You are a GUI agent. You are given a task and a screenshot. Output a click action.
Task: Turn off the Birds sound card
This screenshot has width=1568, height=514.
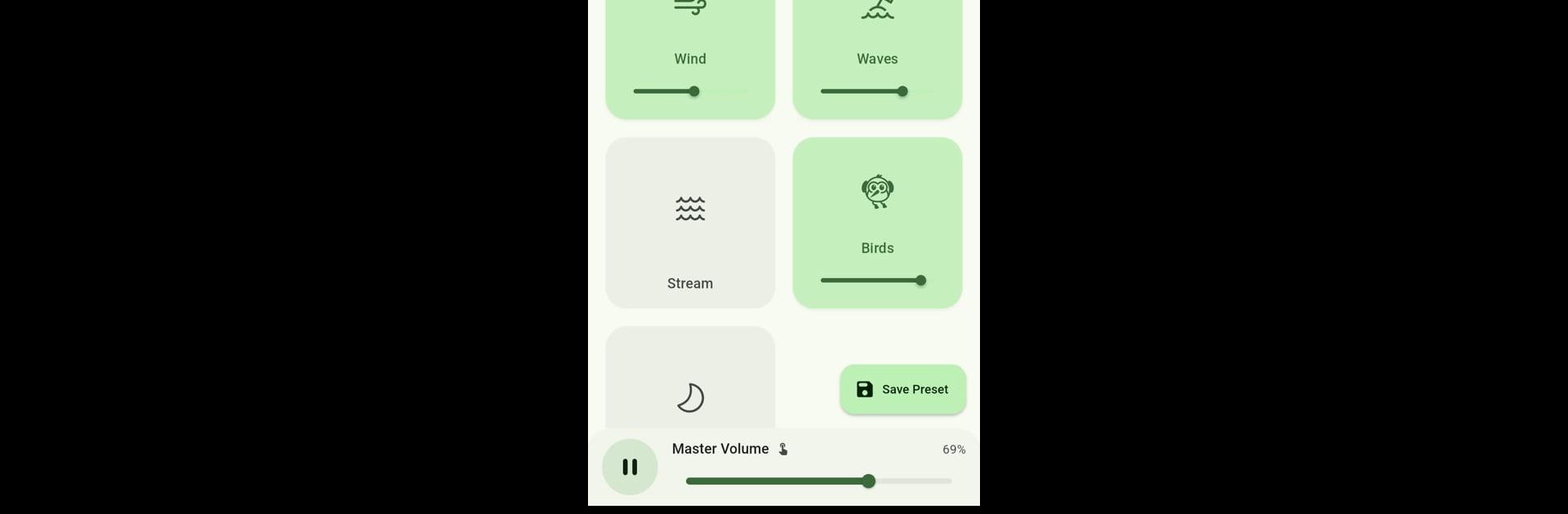[877, 204]
